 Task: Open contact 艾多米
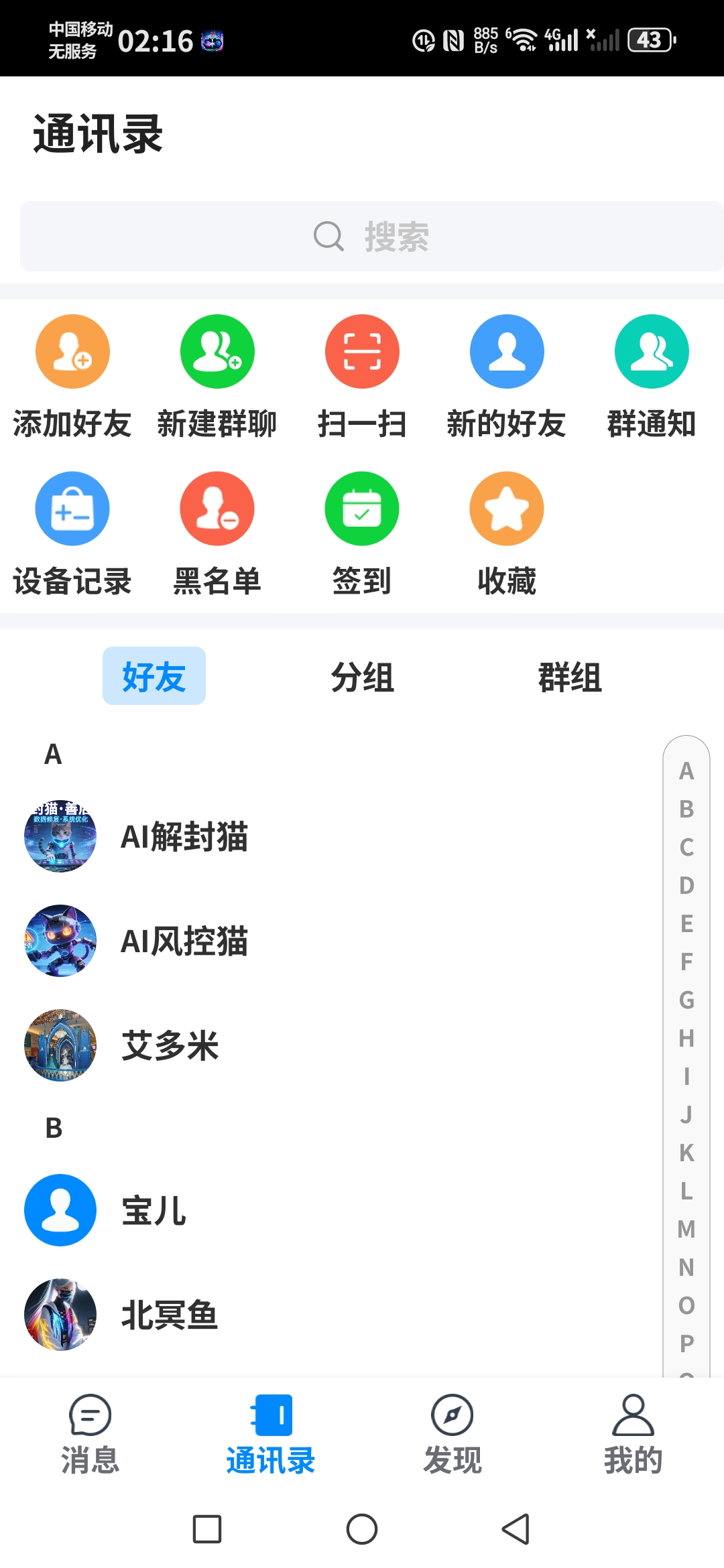pos(170,1045)
